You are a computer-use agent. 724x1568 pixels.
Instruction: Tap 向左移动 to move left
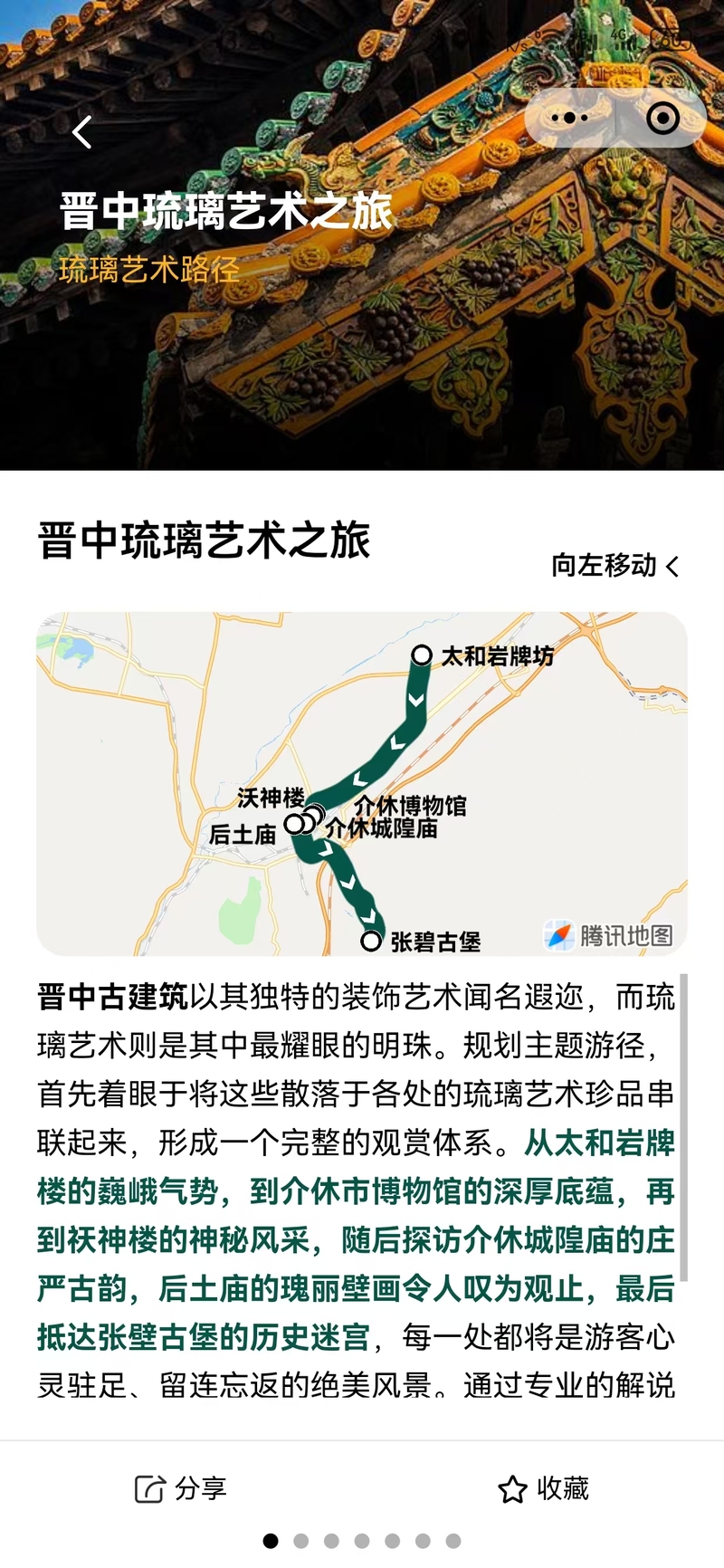point(614,566)
